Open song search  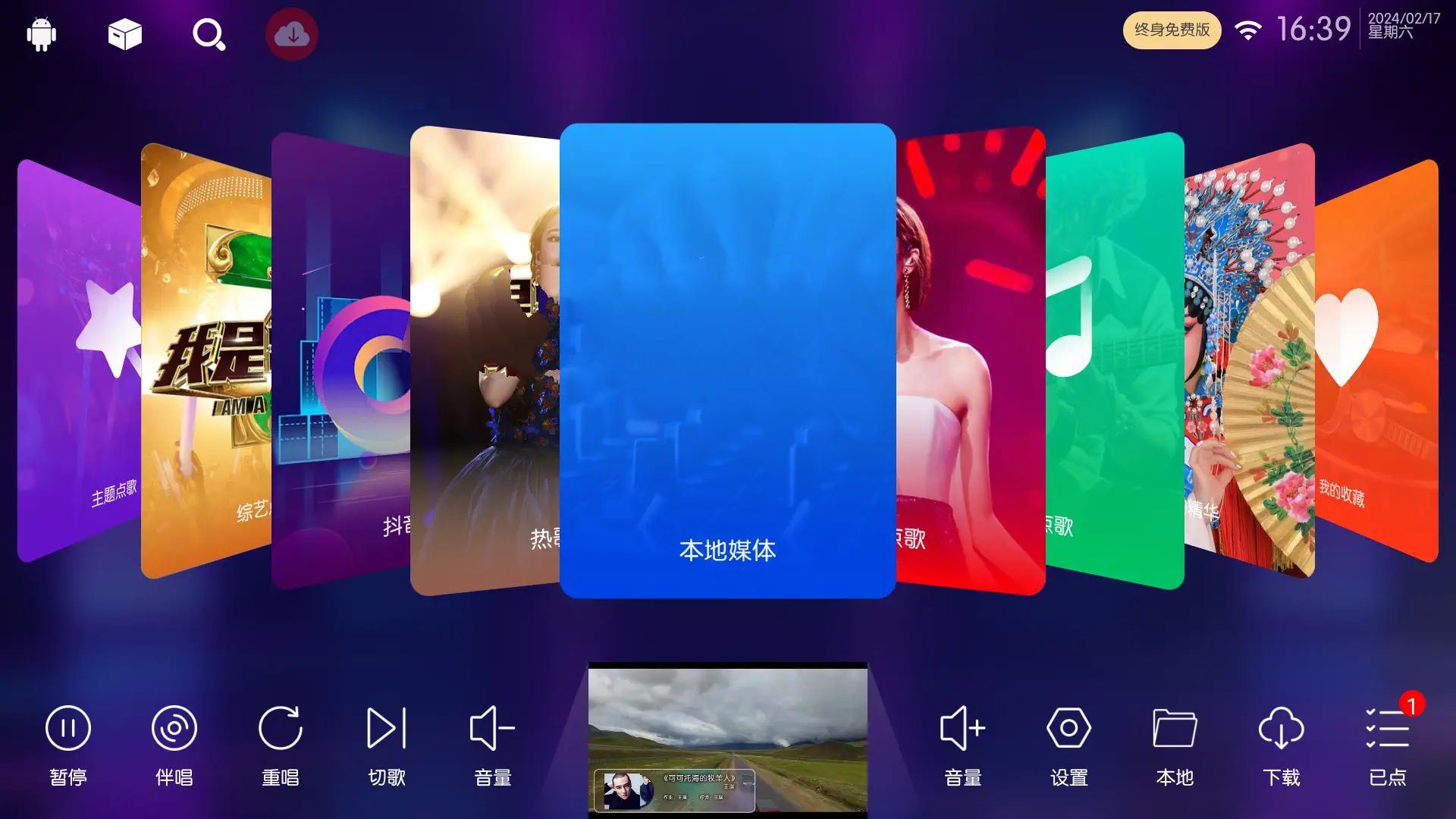(209, 34)
